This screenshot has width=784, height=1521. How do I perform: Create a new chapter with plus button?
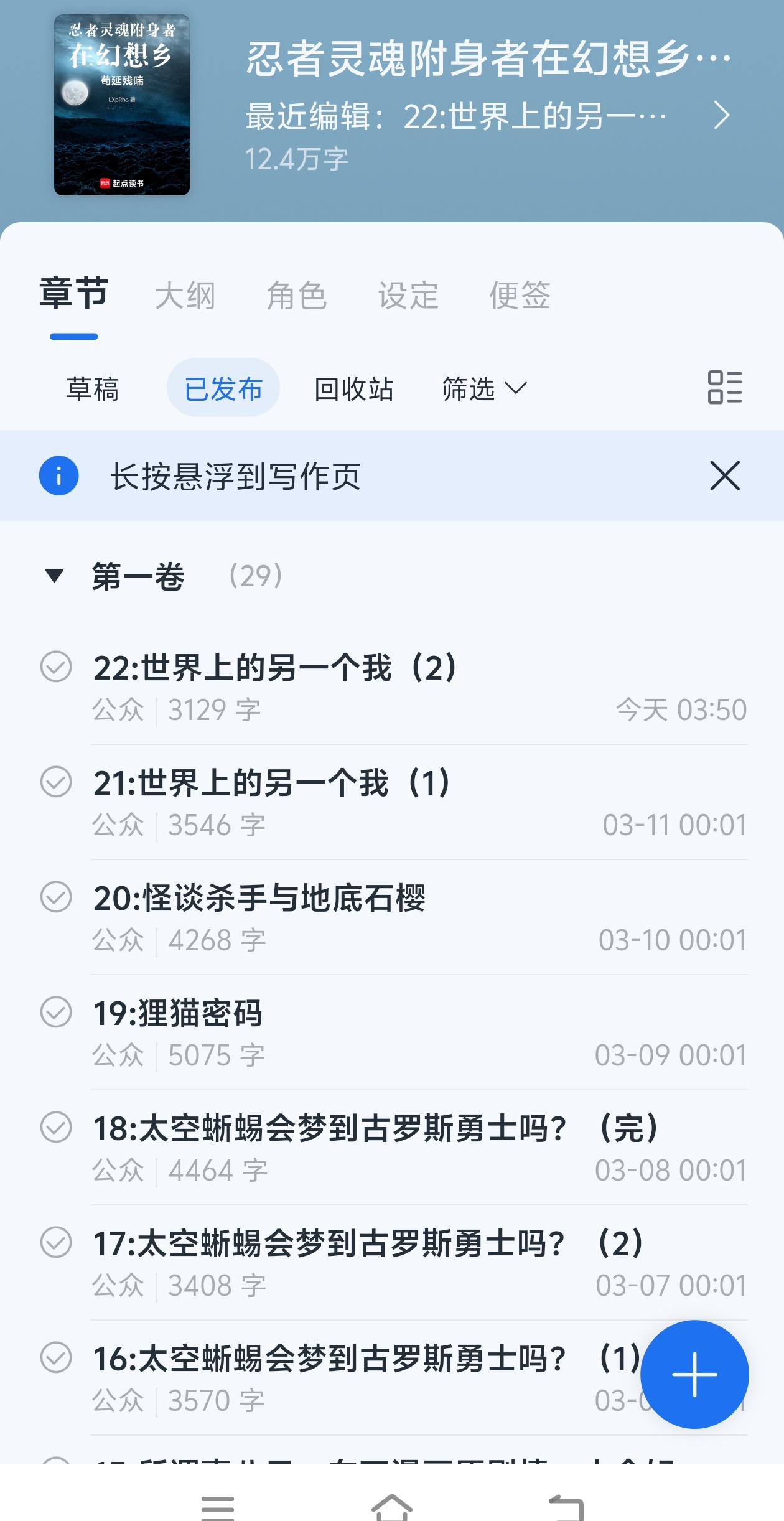point(694,1374)
